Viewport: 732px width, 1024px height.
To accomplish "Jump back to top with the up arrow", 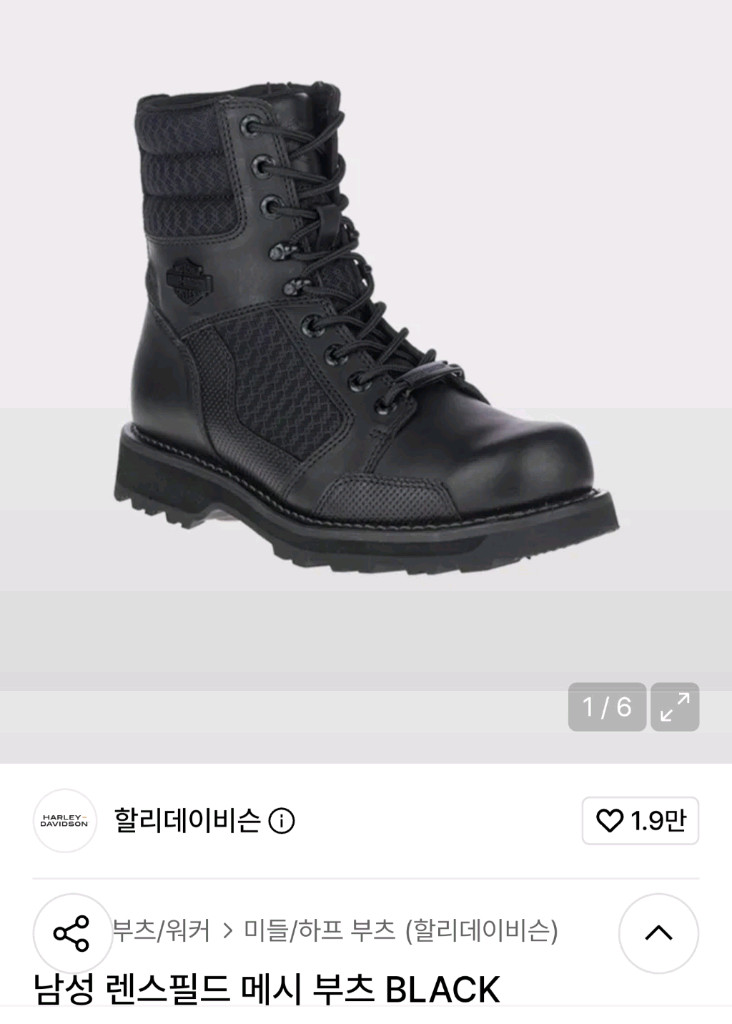I will pos(658,933).
